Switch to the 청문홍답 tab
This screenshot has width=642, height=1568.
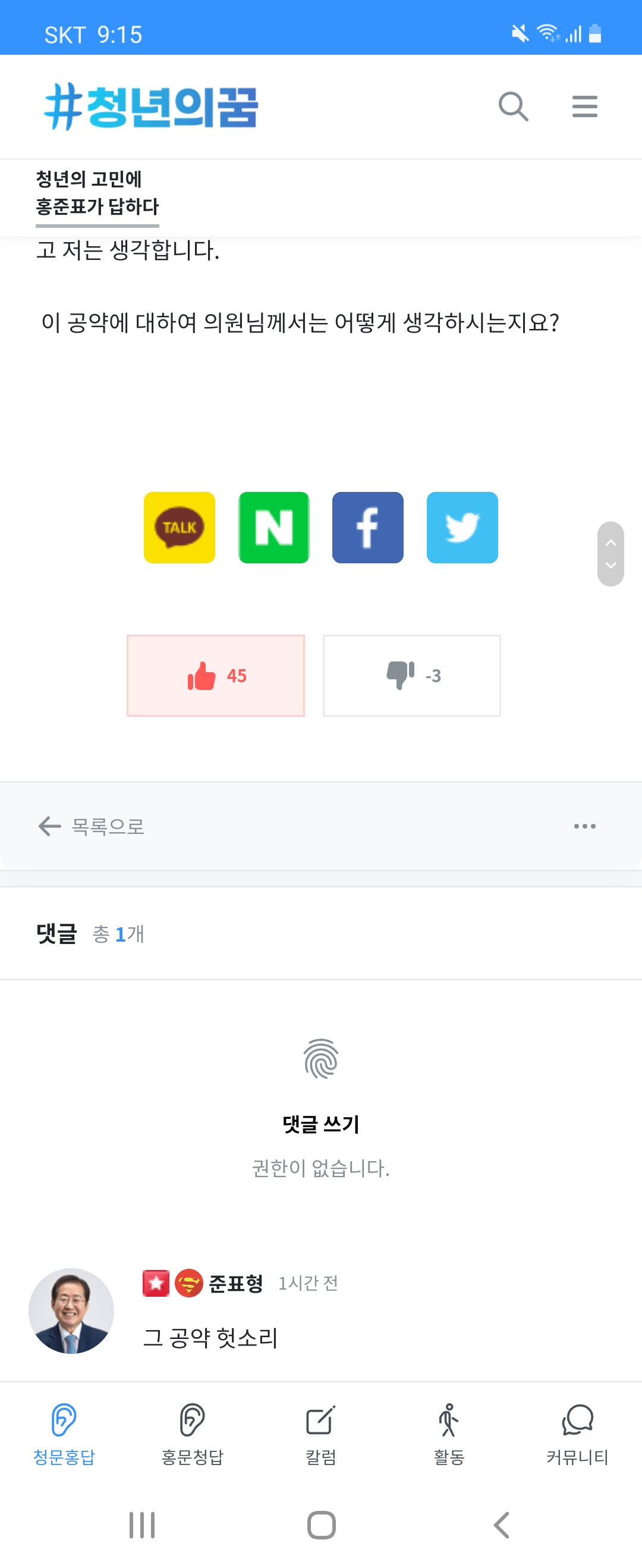pyautogui.click(x=64, y=1434)
